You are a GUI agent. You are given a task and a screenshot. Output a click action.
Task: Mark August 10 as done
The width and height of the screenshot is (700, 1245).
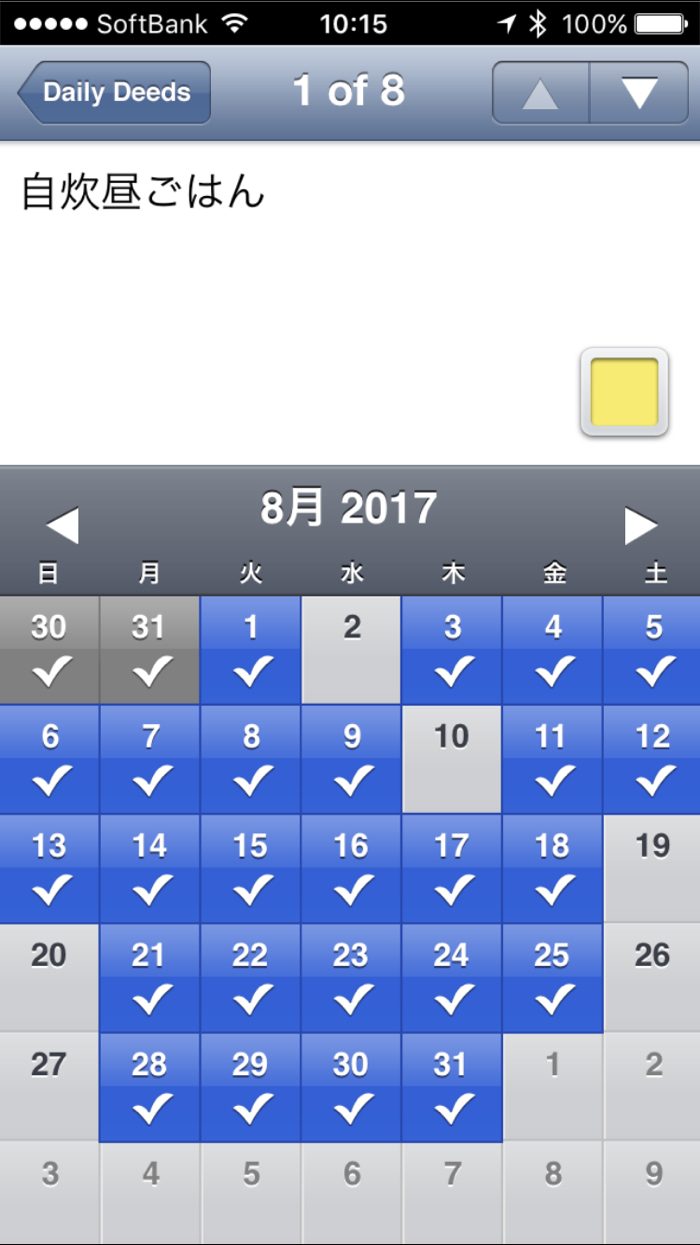(451, 759)
